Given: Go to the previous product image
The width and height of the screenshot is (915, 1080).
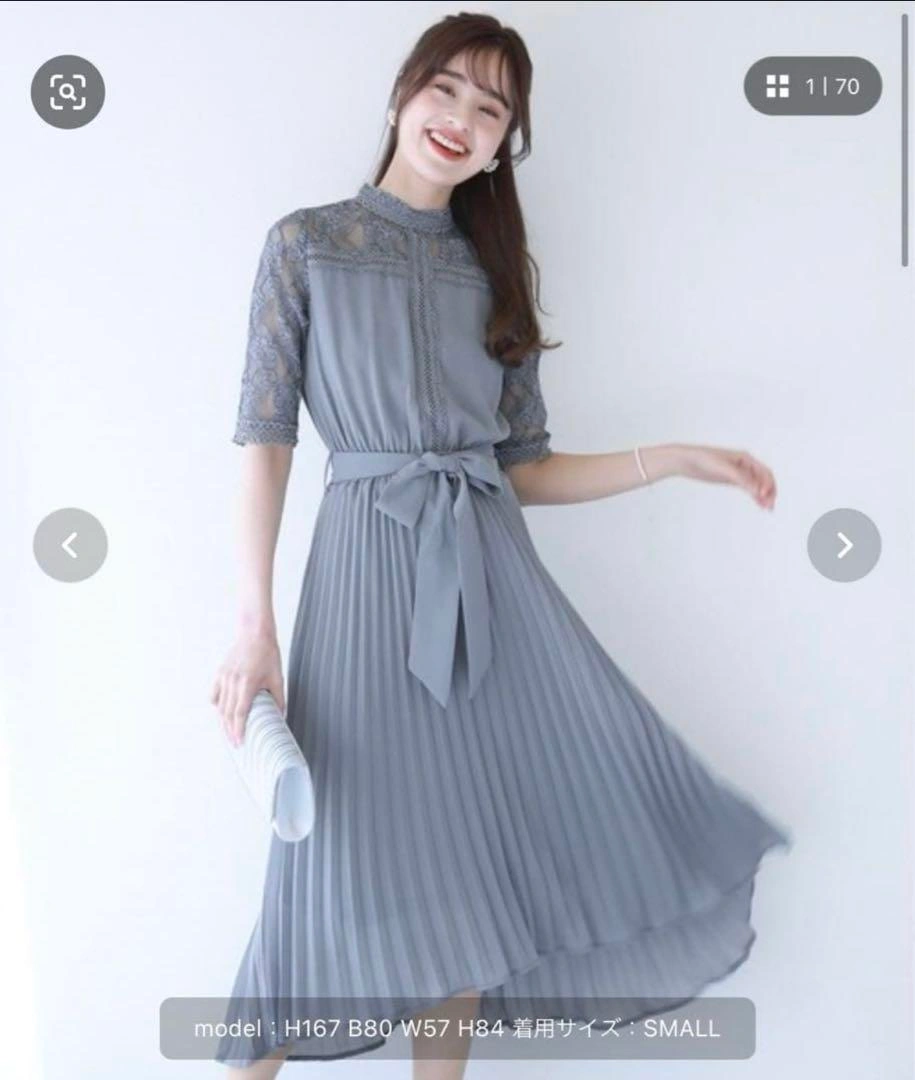Looking at the screenshot, I should click(70, 545).
